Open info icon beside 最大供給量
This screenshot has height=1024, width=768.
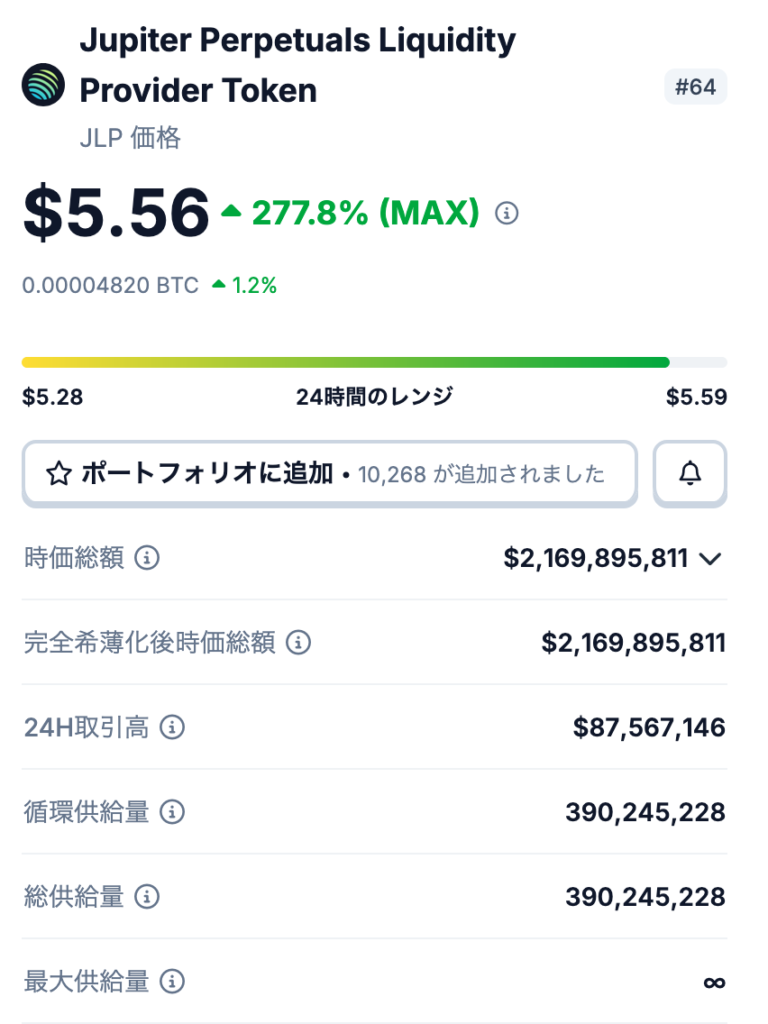point(172,981)
